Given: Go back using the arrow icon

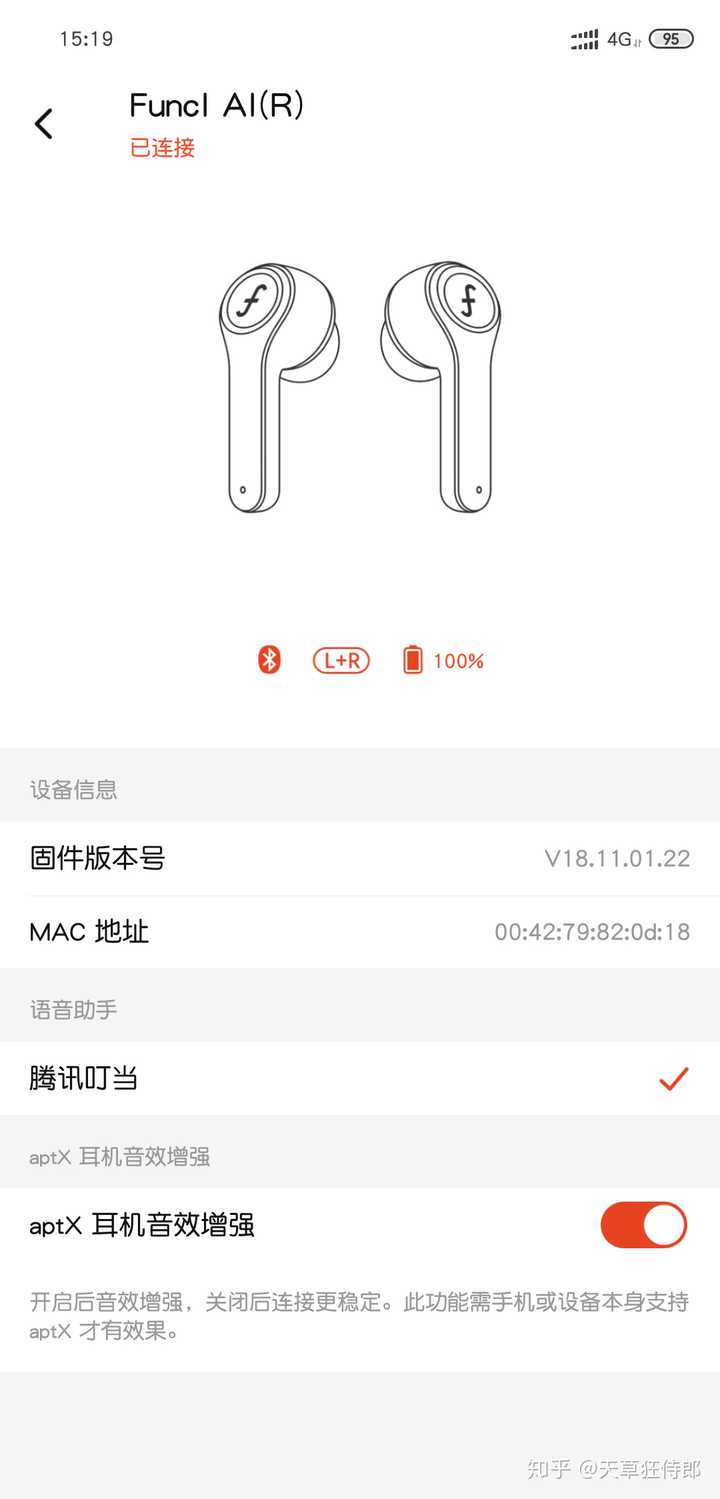Looking at the screenshot, I should 43,124.
